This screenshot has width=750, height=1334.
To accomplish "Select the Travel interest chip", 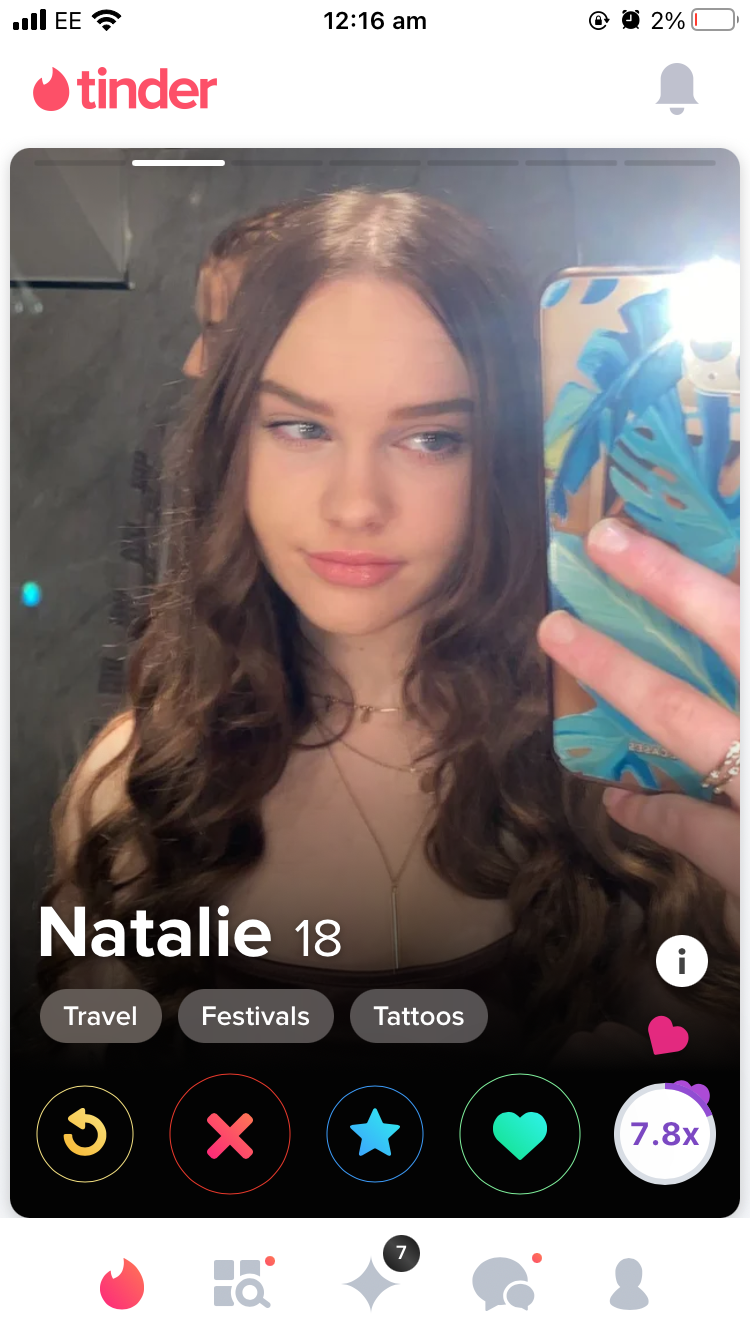I will [x=101, y=1016].
